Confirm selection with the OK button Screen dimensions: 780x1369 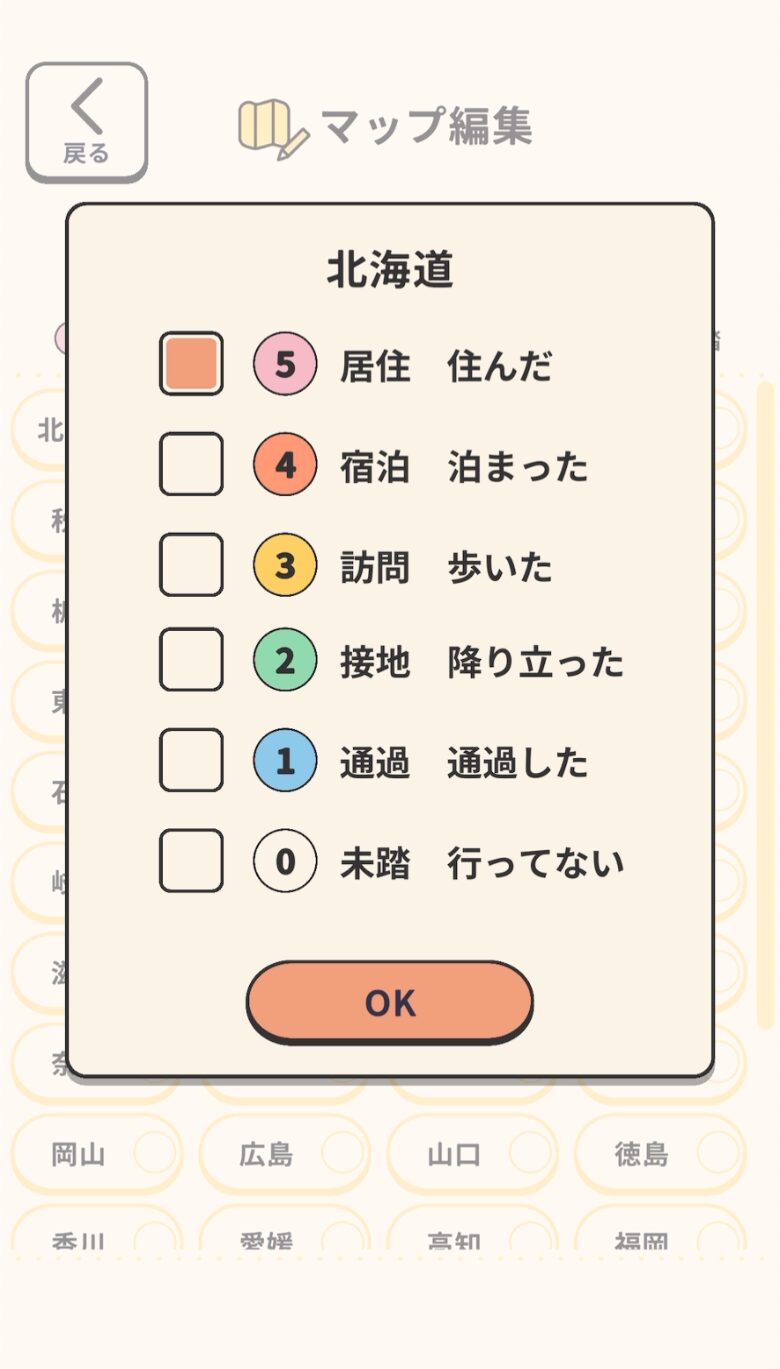pyautogui.click(x=389, y=1002)
